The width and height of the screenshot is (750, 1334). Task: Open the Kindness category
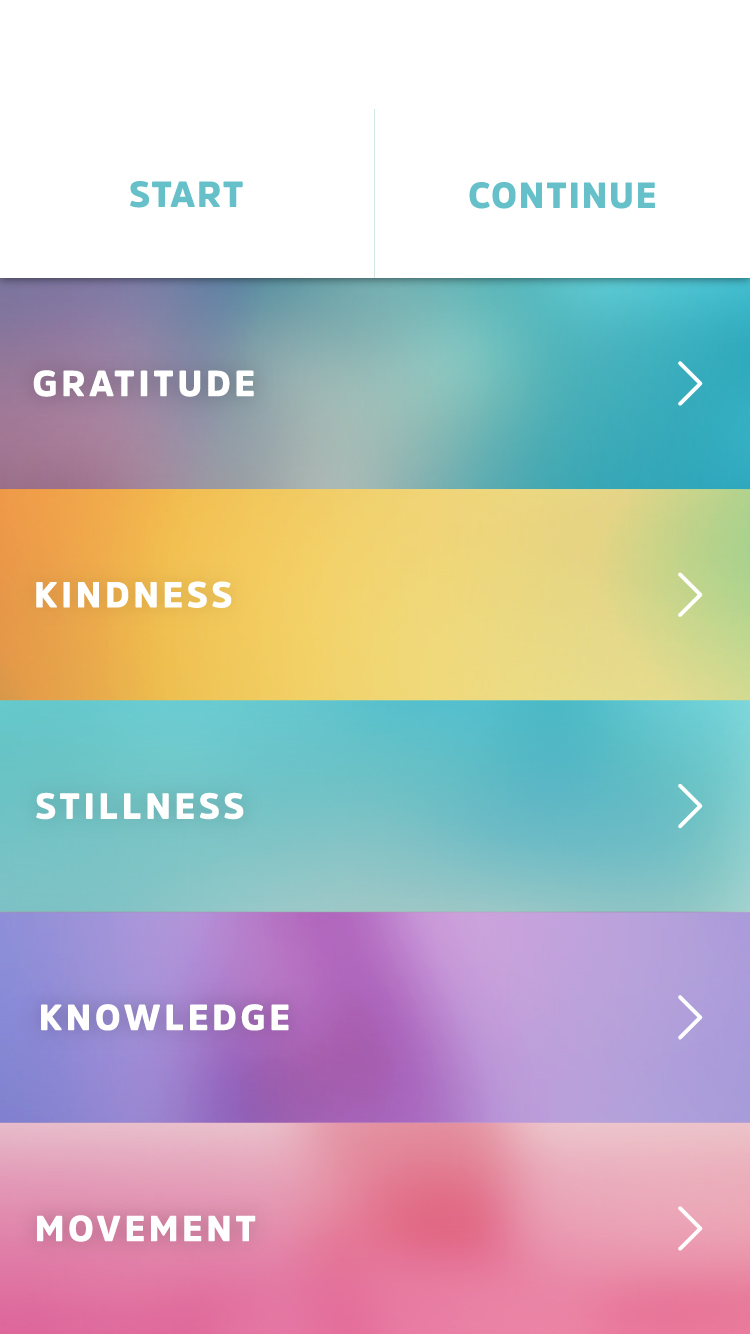[x=375, y=595]
